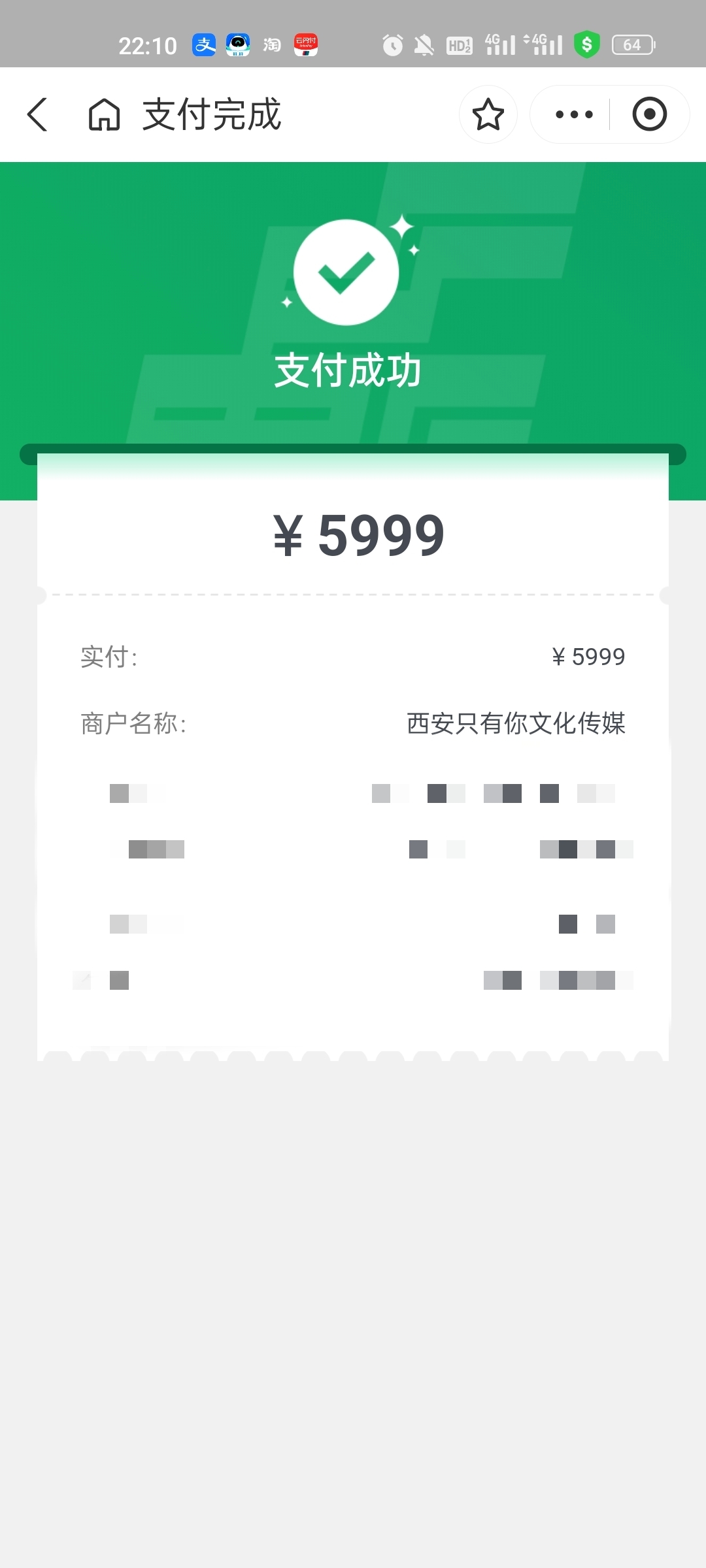Viewport: 706px width, 1568px height.
Task: Close the mini program with circle button
Action: tap(649, 114)
